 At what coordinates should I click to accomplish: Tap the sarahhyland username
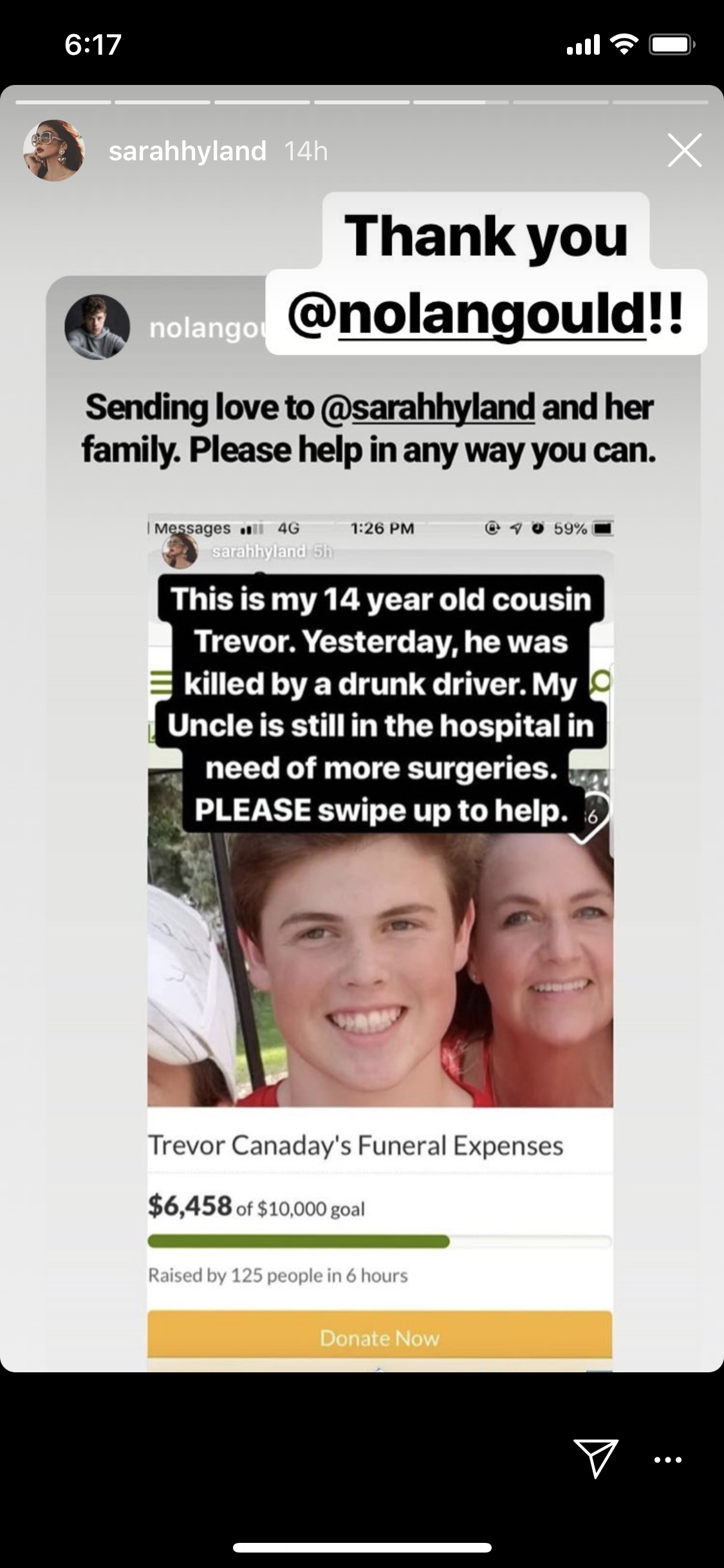187,151
